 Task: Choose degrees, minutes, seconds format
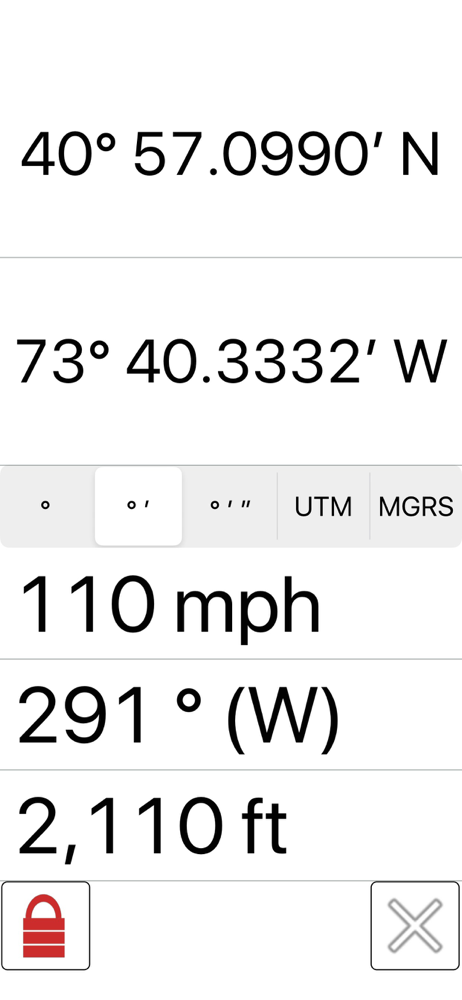click(x=230, y=506)
